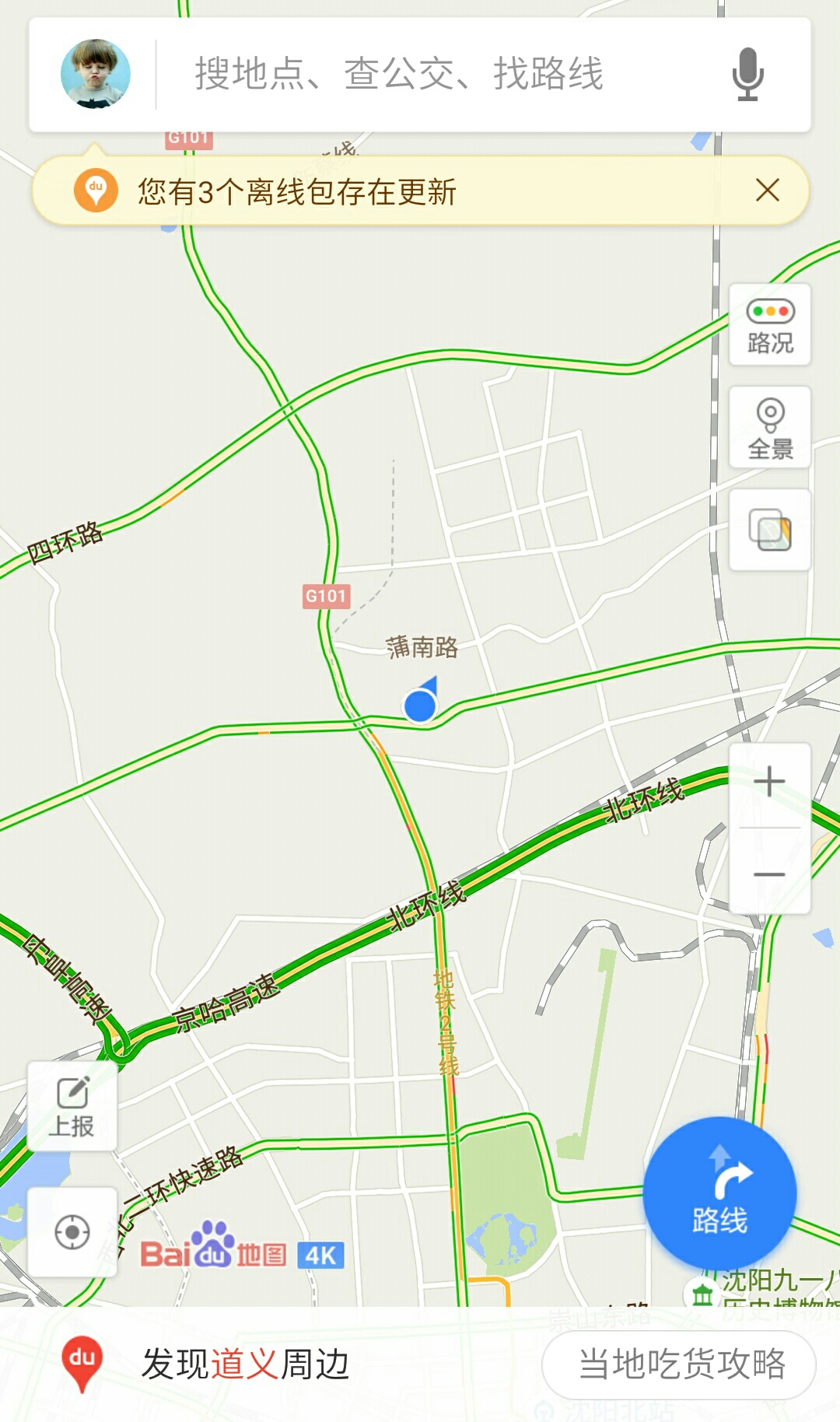840x1422 pixels.
Task: Open 全景 panorama view
Action: (770, 428)
